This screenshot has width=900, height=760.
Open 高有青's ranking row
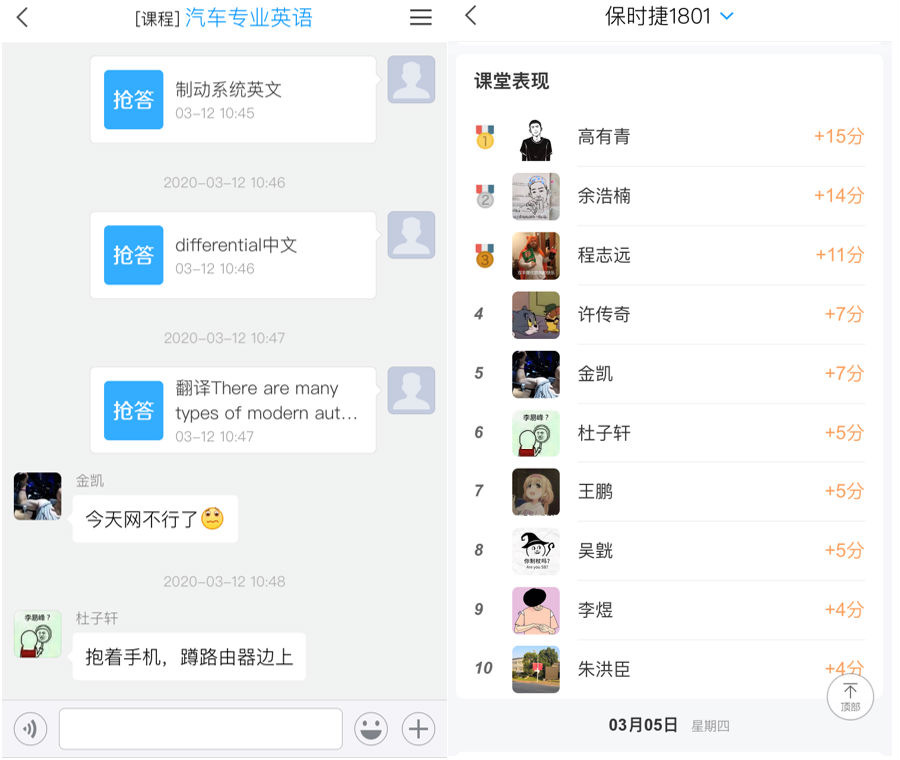tap(670, 137)
